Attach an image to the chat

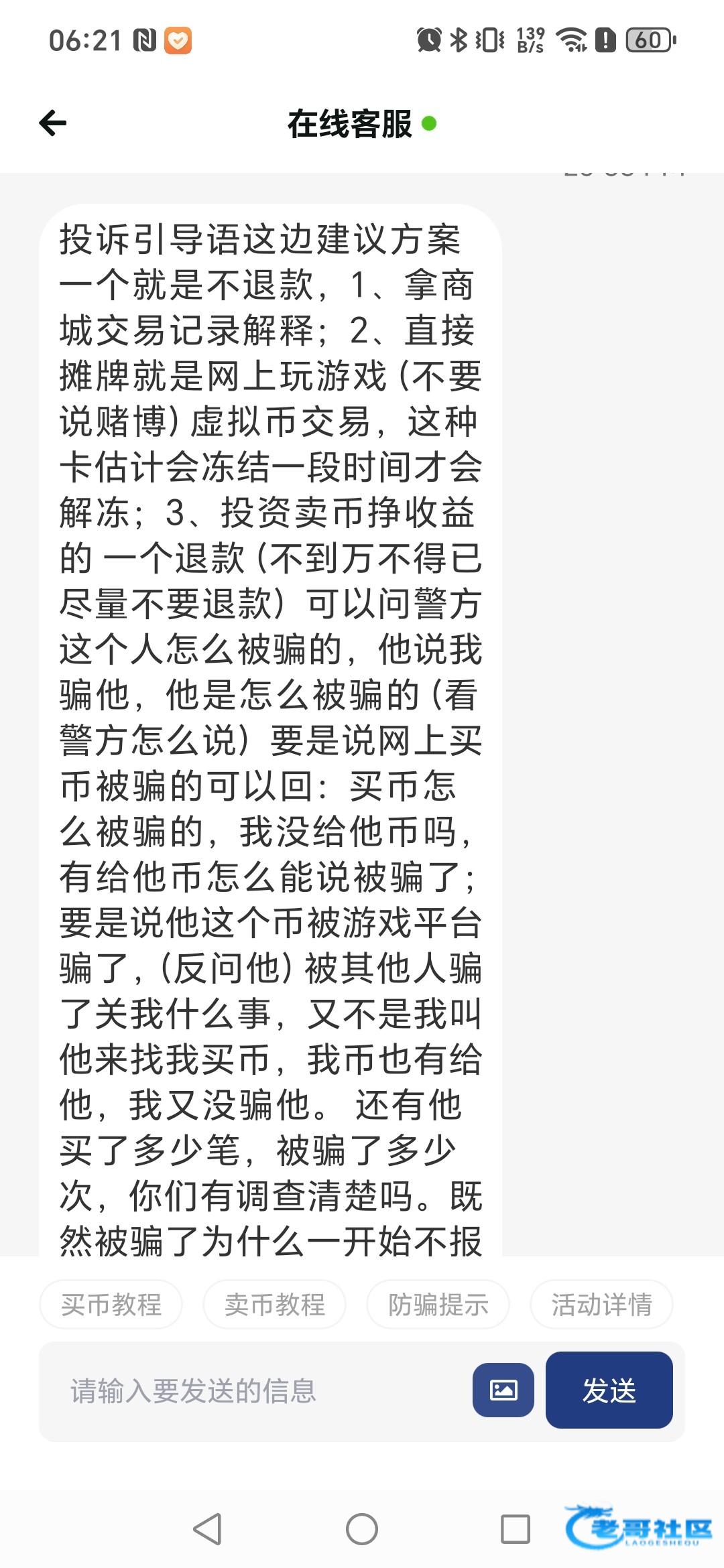(503, 1390)
